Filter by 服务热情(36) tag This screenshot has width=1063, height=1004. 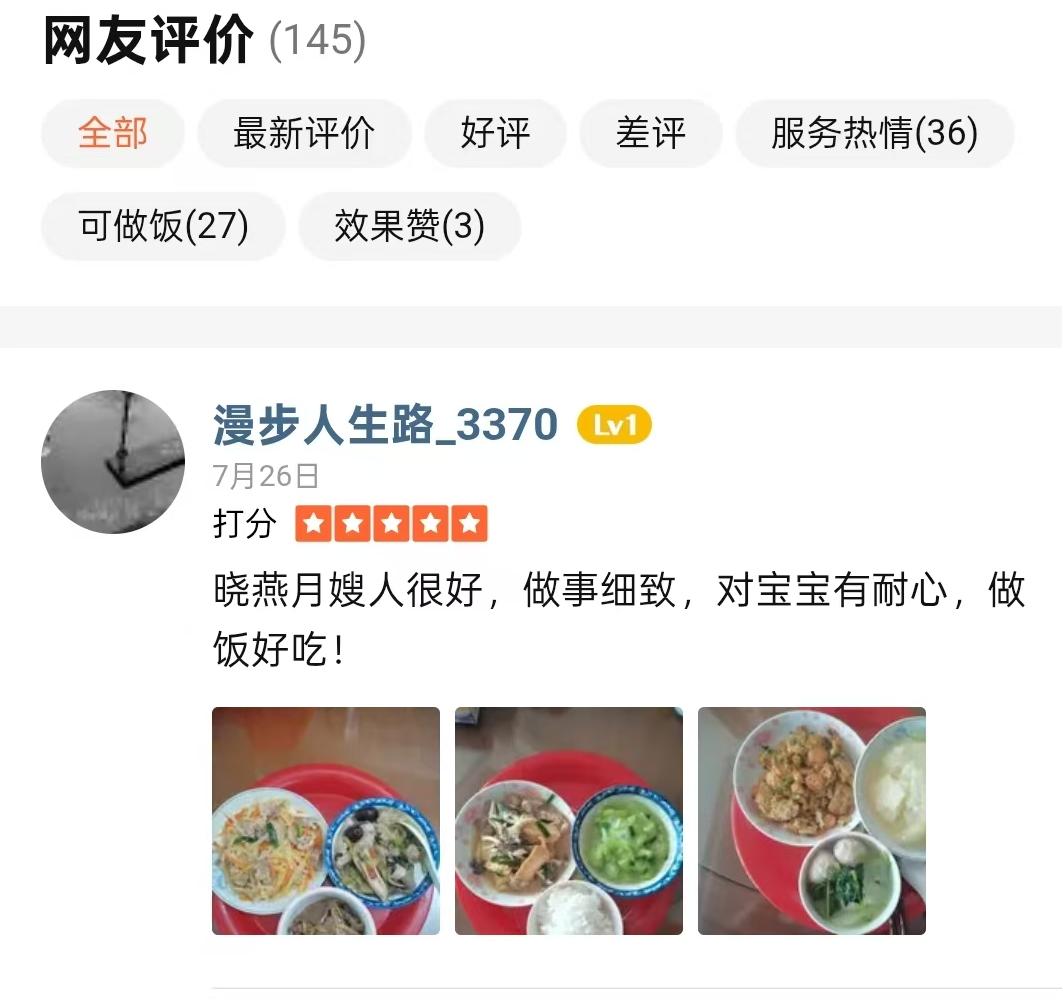pyautogui.click(x=874, y=133)
